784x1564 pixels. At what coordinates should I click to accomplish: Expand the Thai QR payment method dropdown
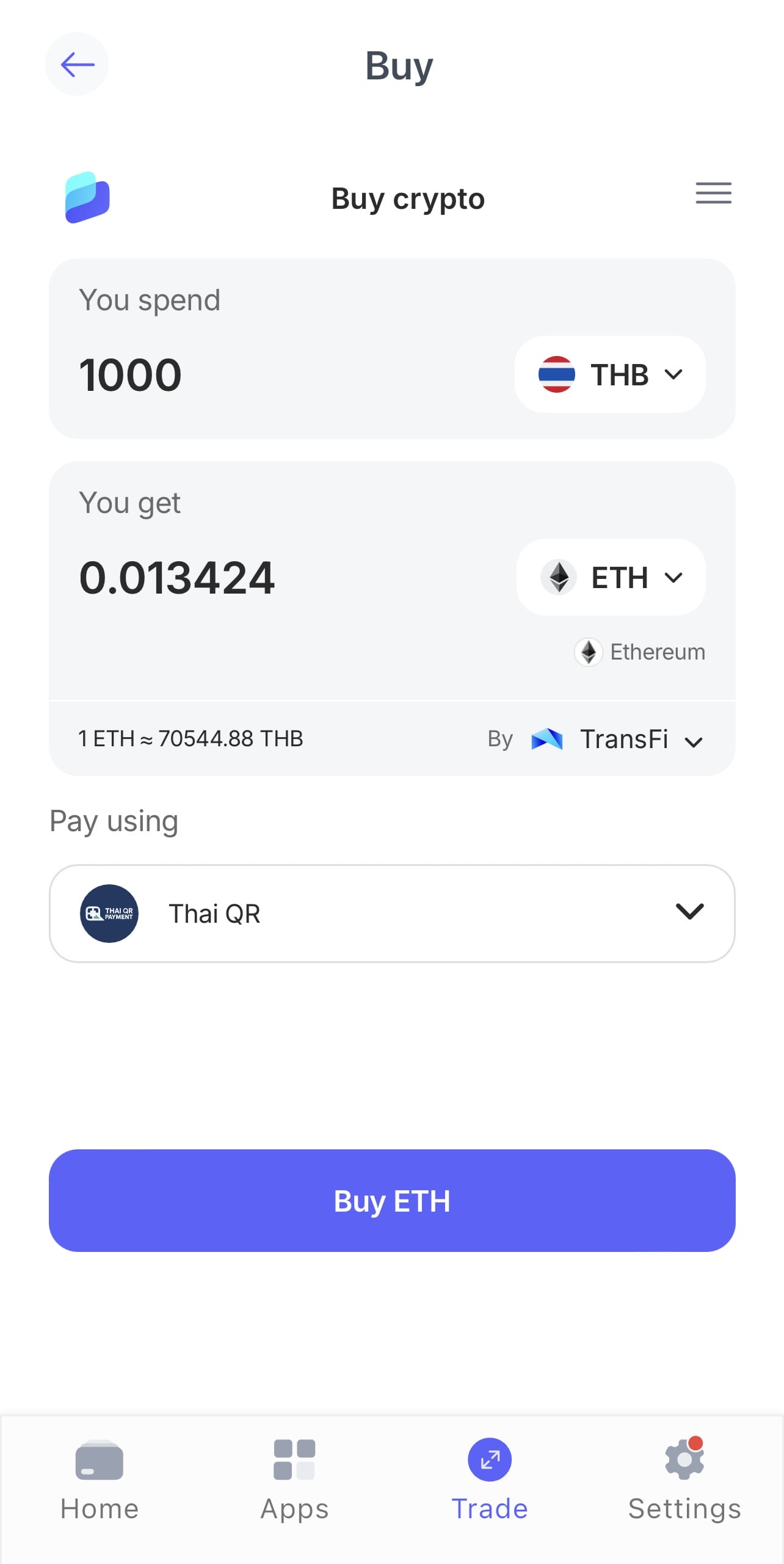pos(689,913)
